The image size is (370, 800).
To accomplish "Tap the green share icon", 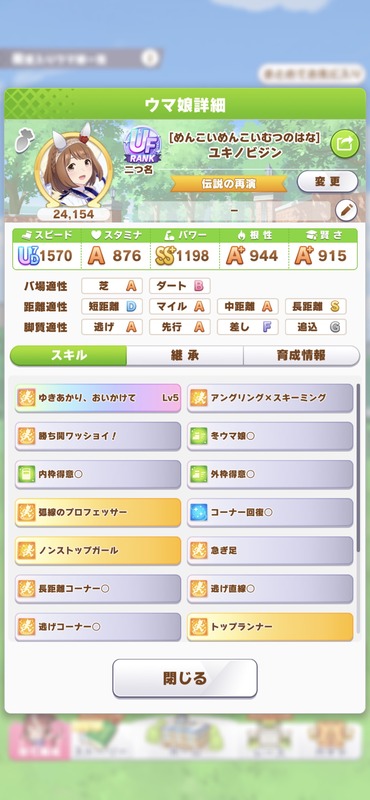I will point(345,145).
